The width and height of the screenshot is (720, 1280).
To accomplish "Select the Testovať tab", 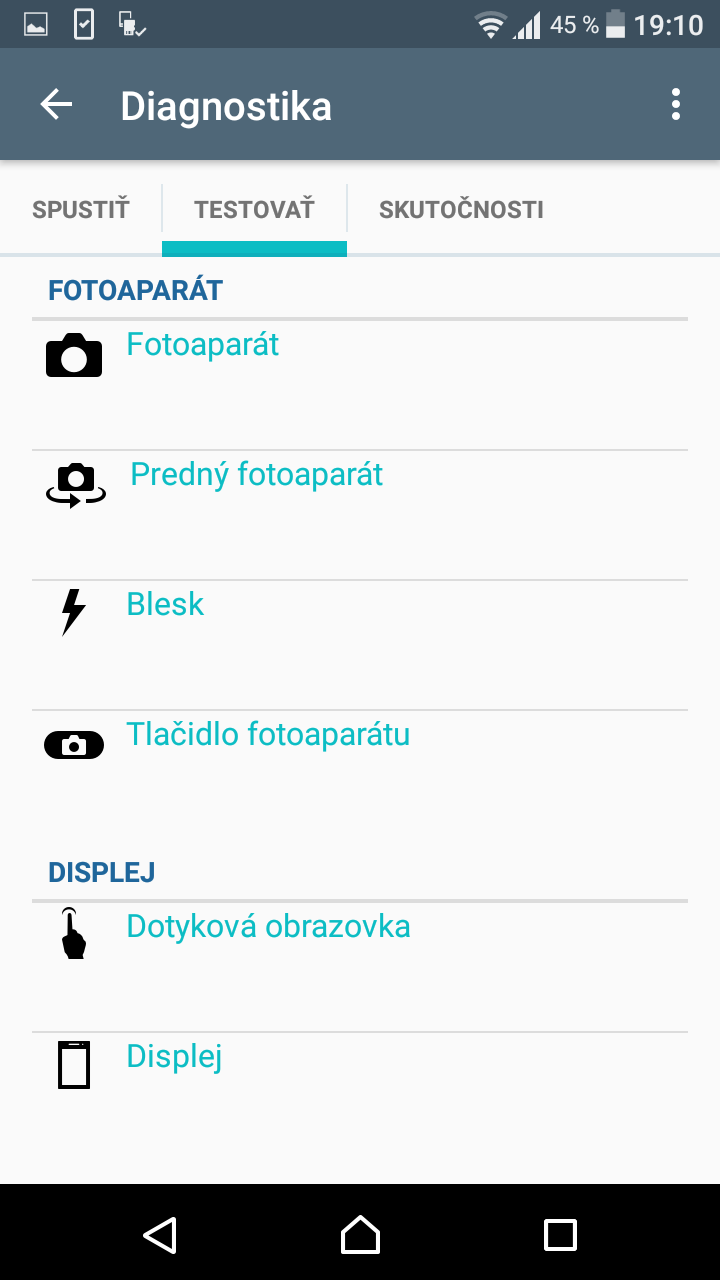I will (254, 210).
